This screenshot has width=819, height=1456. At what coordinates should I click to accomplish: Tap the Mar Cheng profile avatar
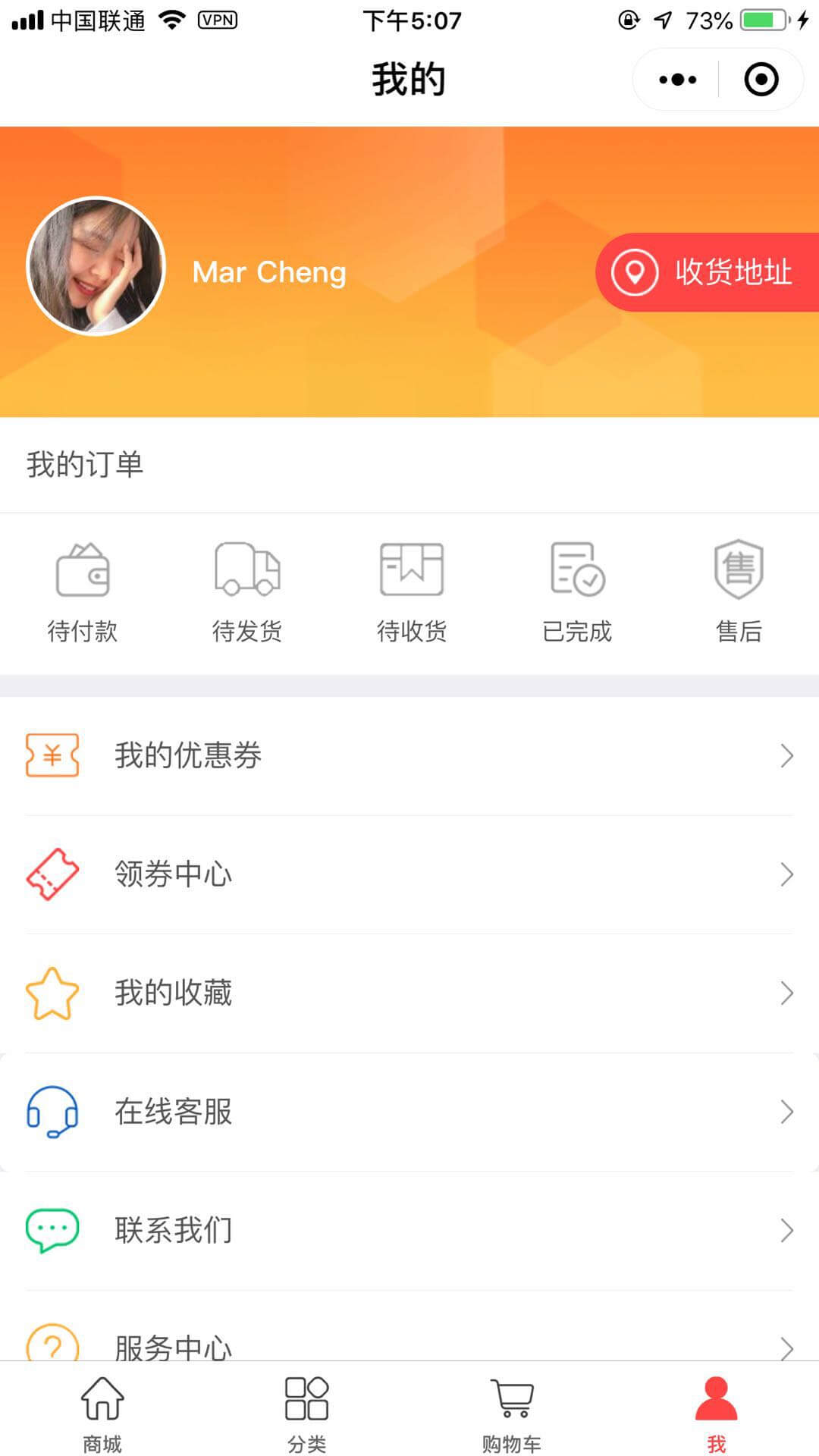click(96, 266)
